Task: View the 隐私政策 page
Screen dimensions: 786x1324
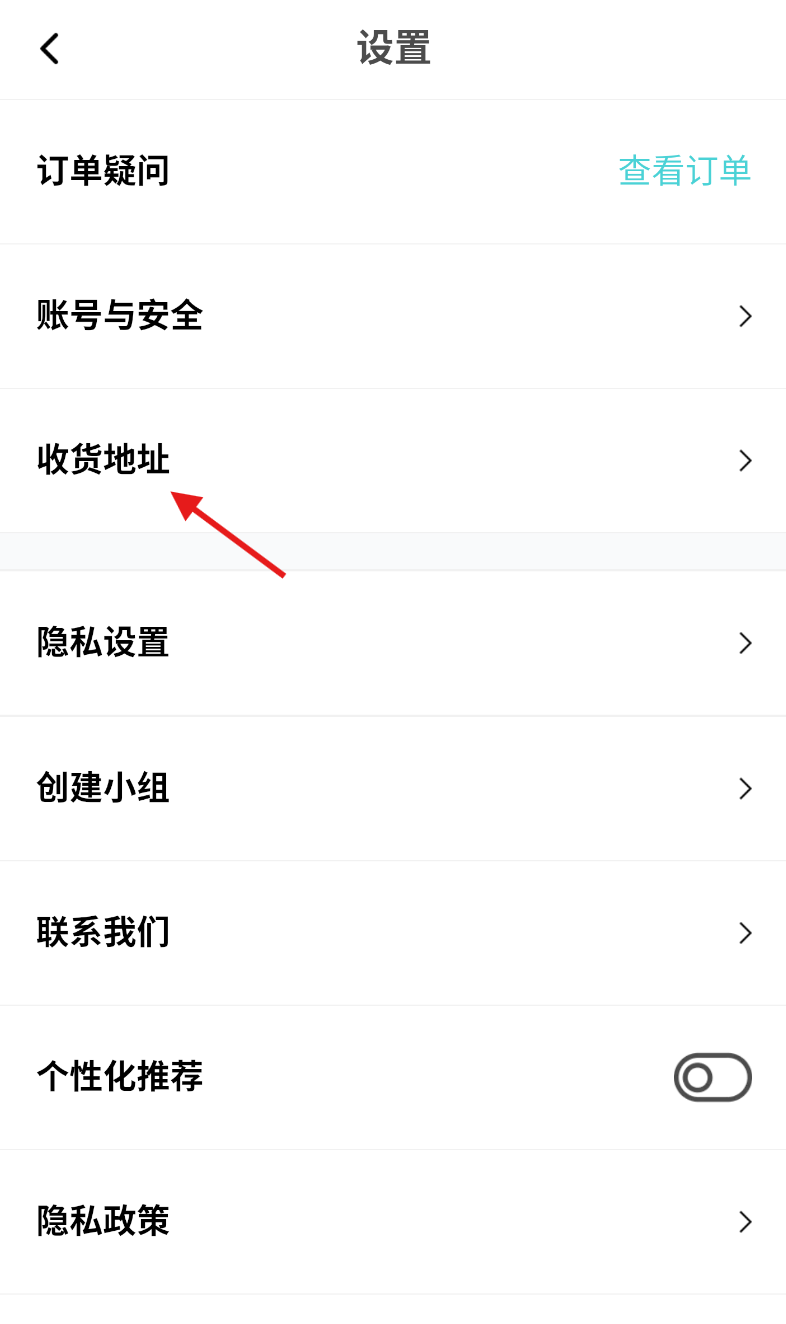Action: (x=393, y=1221)
